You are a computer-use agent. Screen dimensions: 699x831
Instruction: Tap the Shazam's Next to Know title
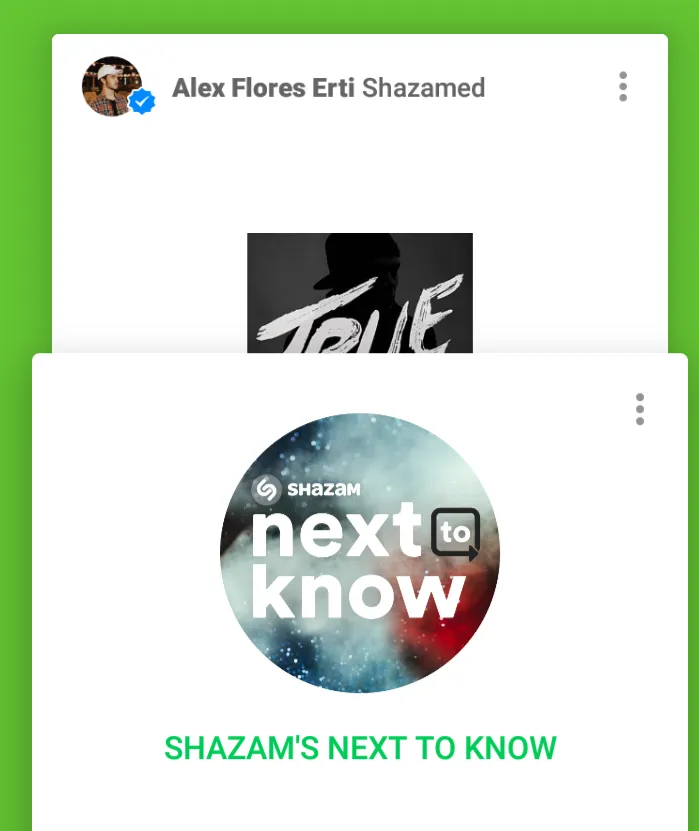[x=359, y=747]
